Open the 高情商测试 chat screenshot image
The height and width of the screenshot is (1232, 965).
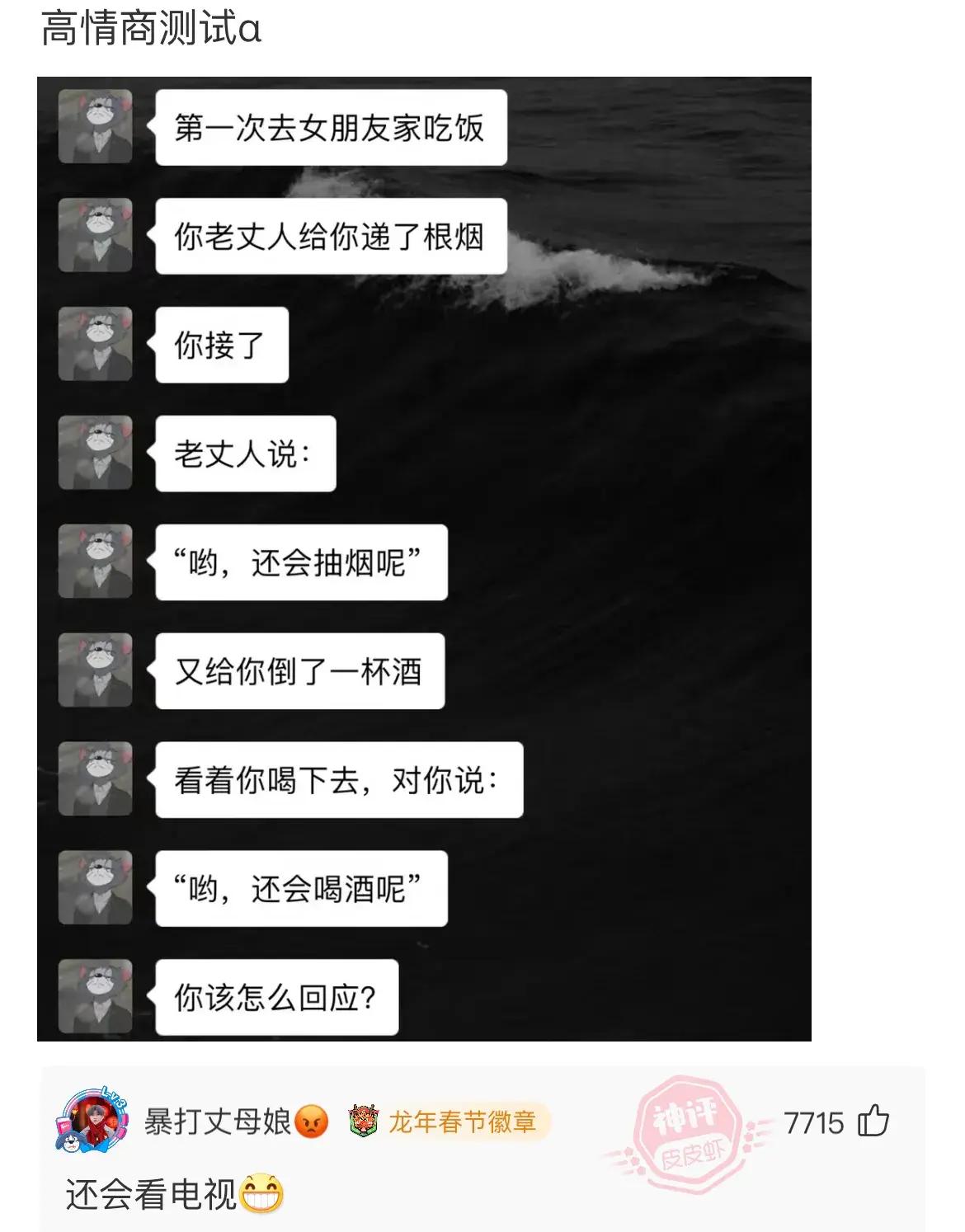(424, 559)
